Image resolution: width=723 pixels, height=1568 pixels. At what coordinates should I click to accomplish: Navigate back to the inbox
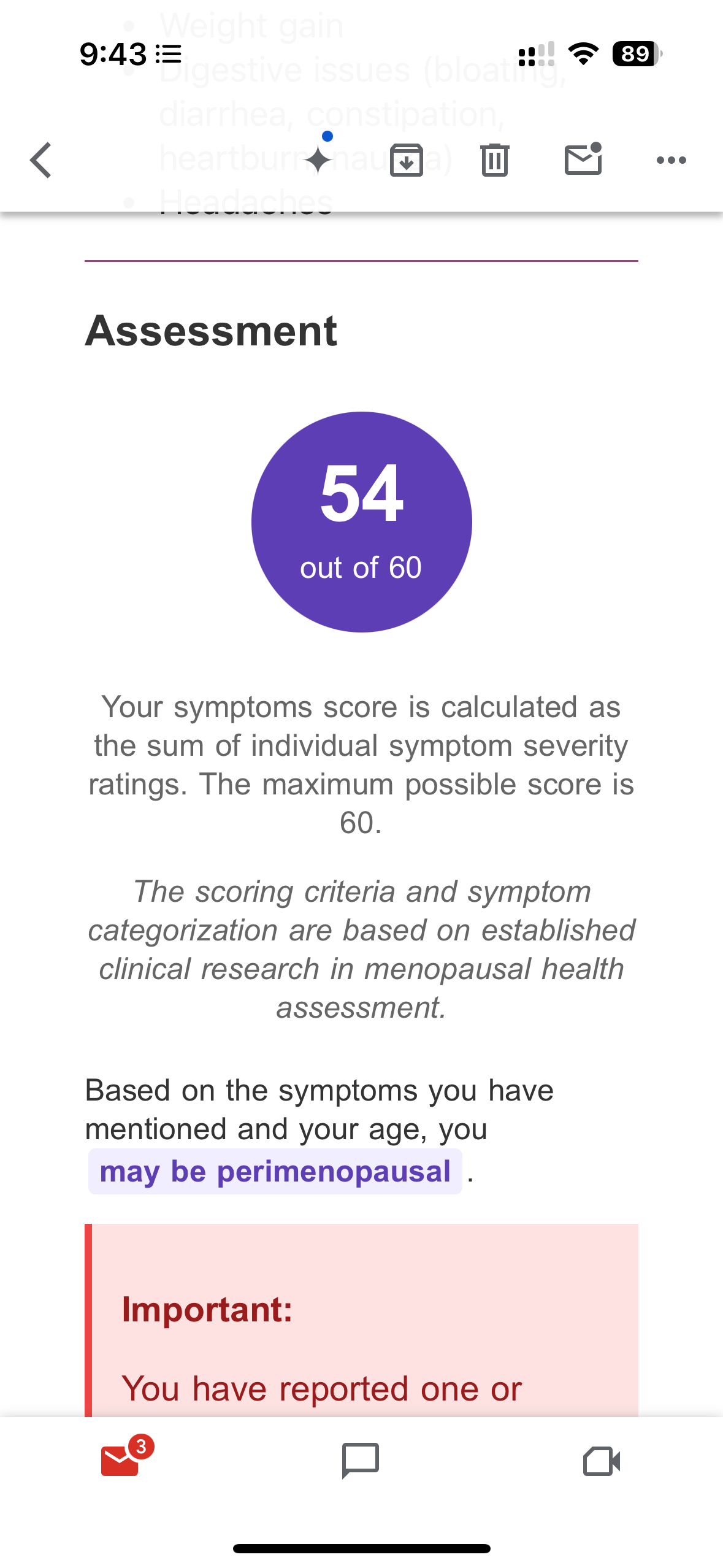[40, 160]
